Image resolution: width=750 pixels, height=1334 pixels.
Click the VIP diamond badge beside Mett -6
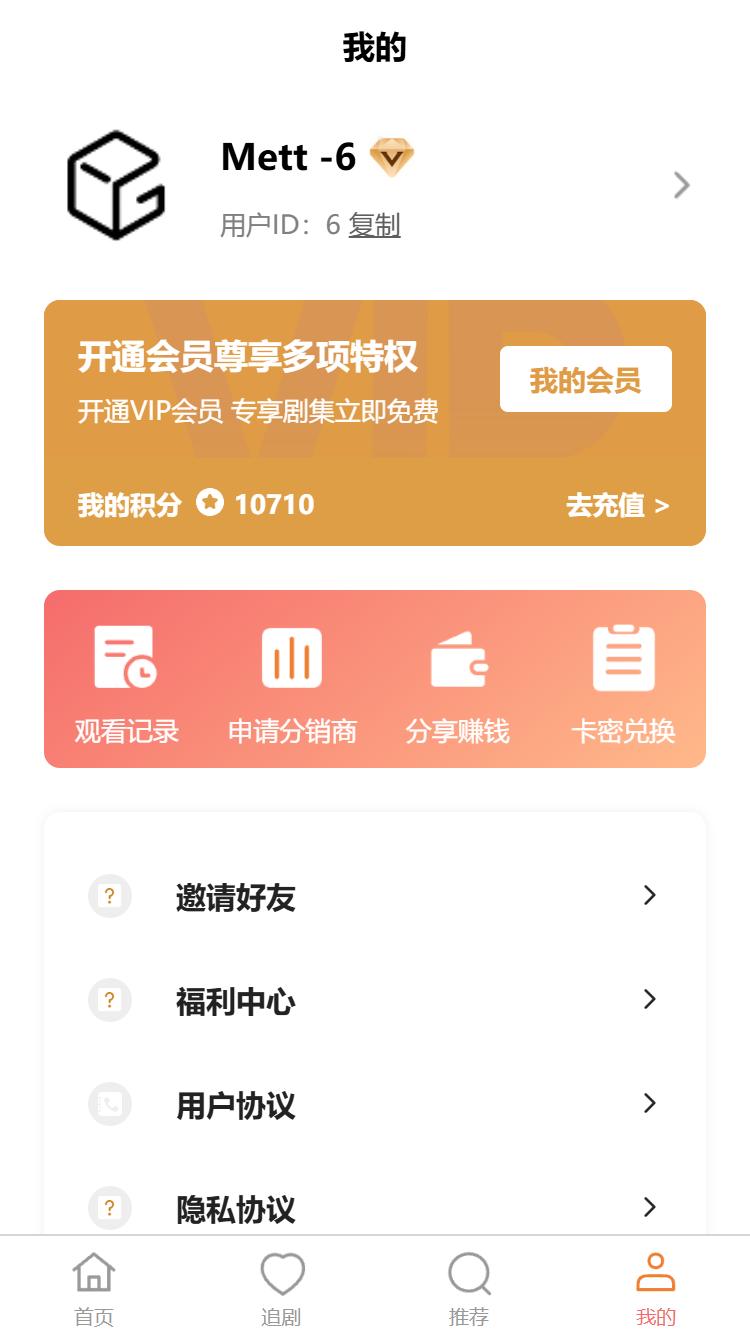click(x=392, y=157)
